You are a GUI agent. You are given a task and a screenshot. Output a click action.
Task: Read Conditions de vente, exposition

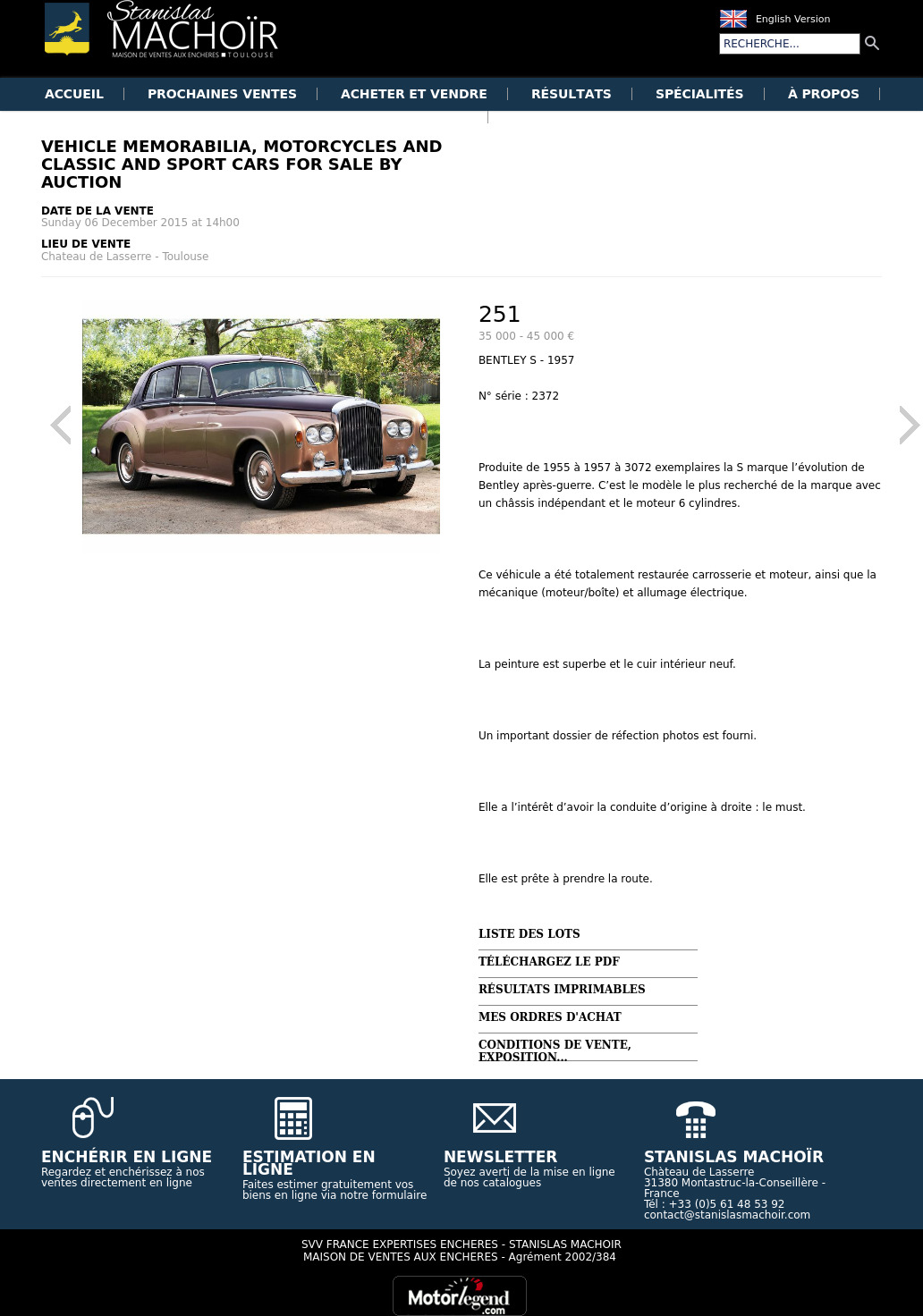coord(555,1050)
